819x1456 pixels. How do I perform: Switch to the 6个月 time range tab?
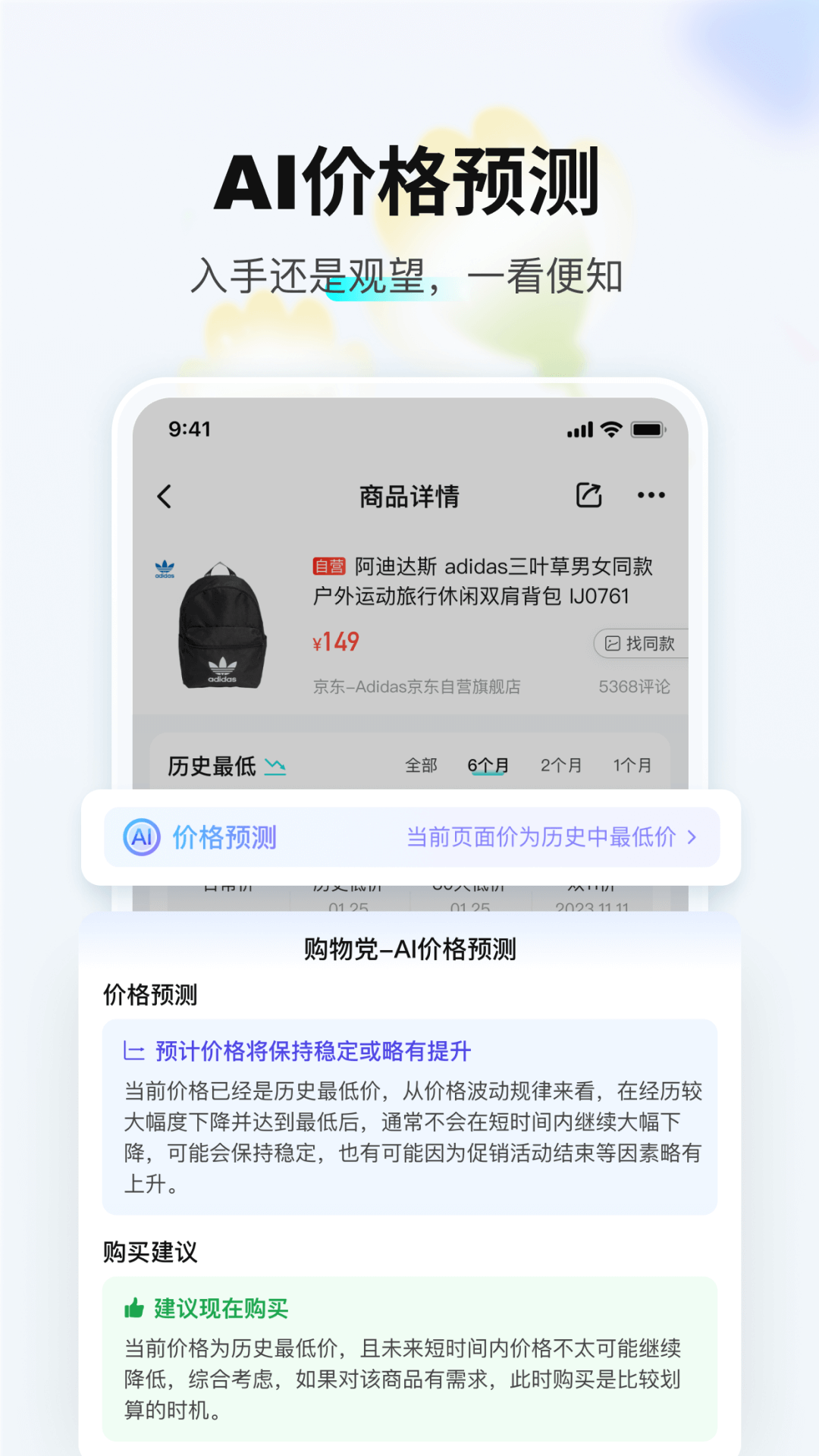487,766
